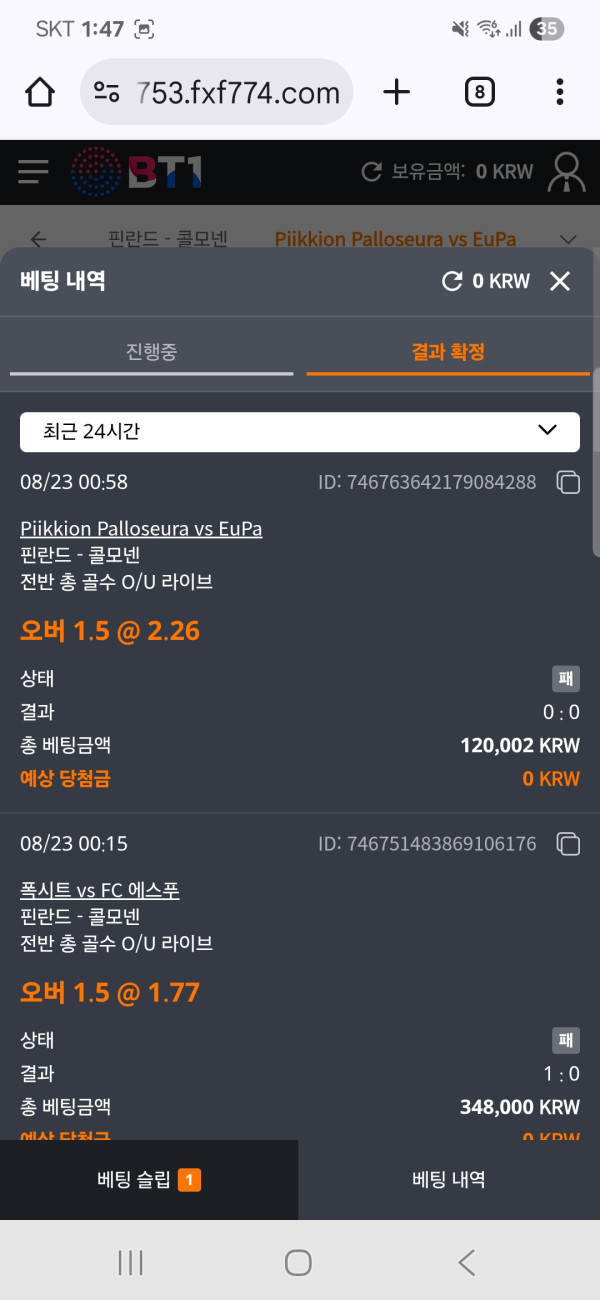Open 베팅 슬립 at the bottom
The height and width of the screenshot is (1300, 600).
click(x=149, y=1180)
